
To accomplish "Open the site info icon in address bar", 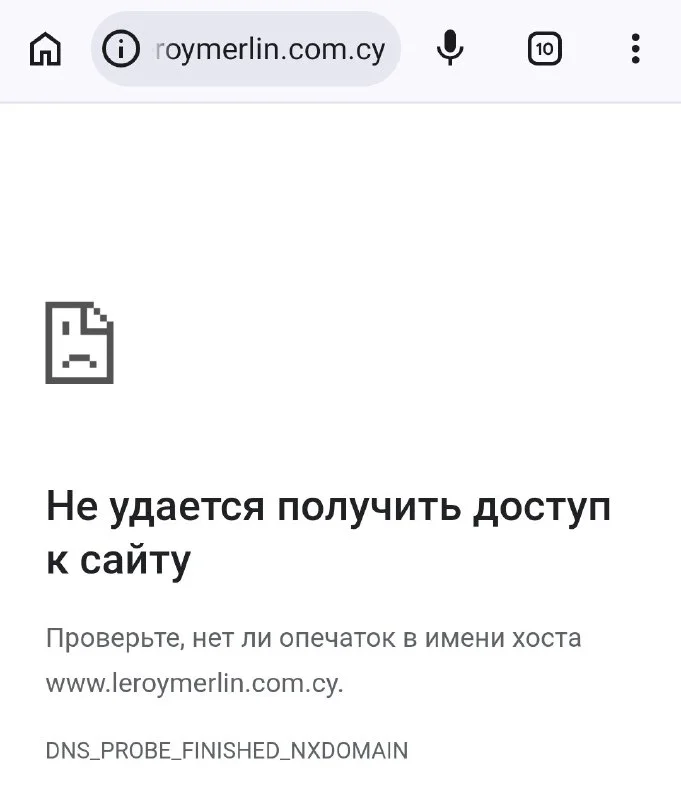I will tap(122, 49).
